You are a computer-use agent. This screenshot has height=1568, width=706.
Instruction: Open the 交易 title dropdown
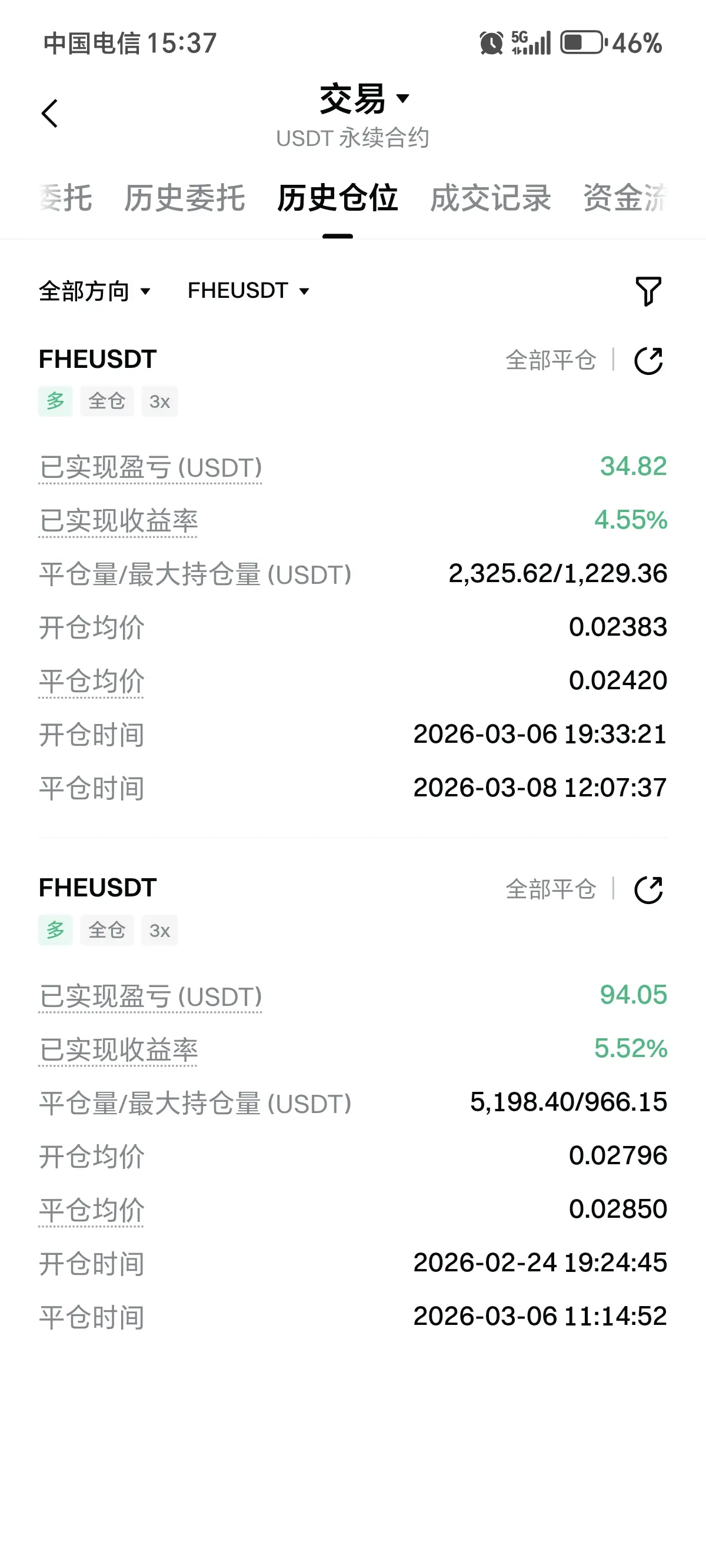365,99
